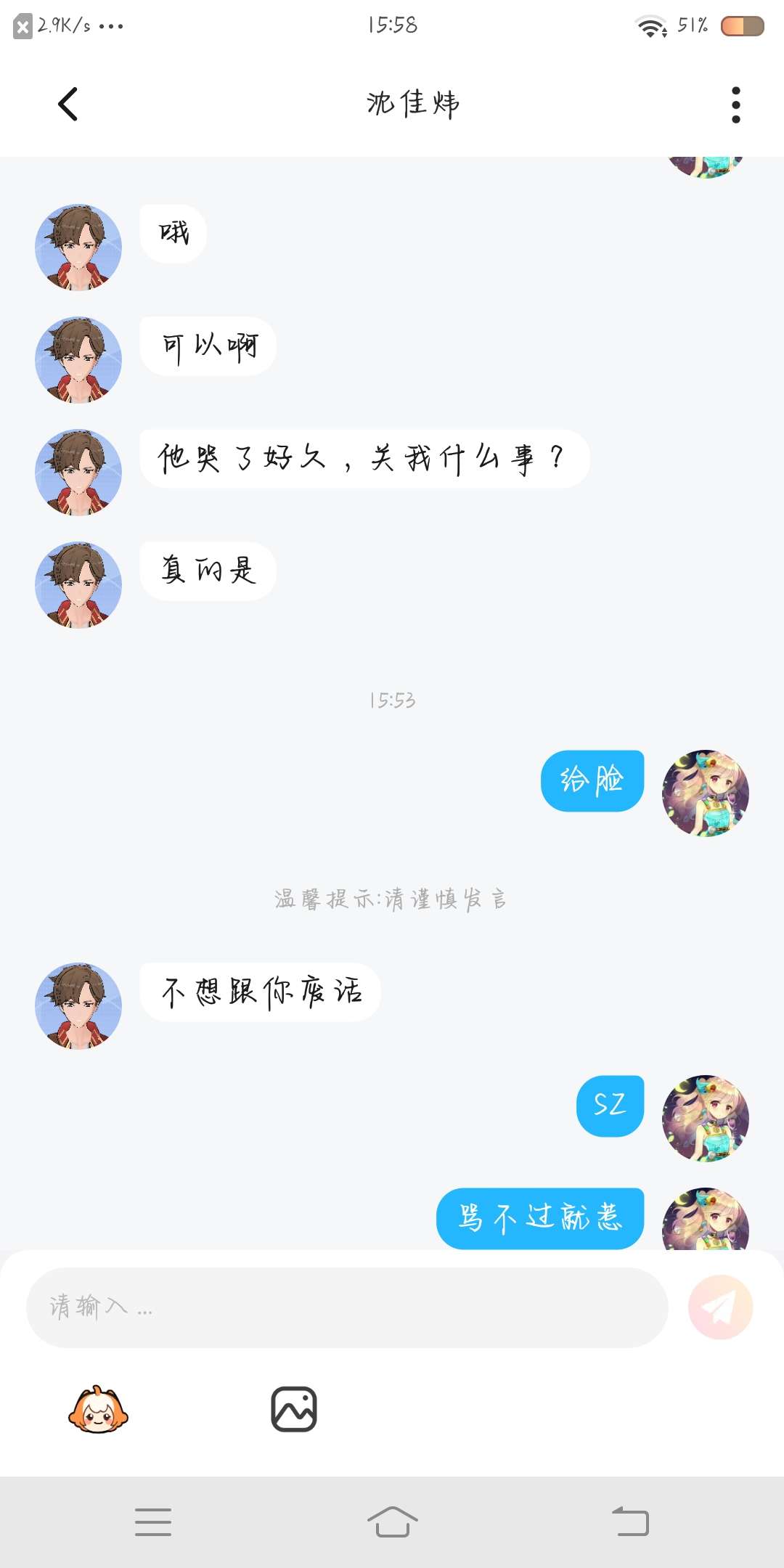Send the message with the paper plane
This screenshot has height=1568, width=784.
[720, 1307]
